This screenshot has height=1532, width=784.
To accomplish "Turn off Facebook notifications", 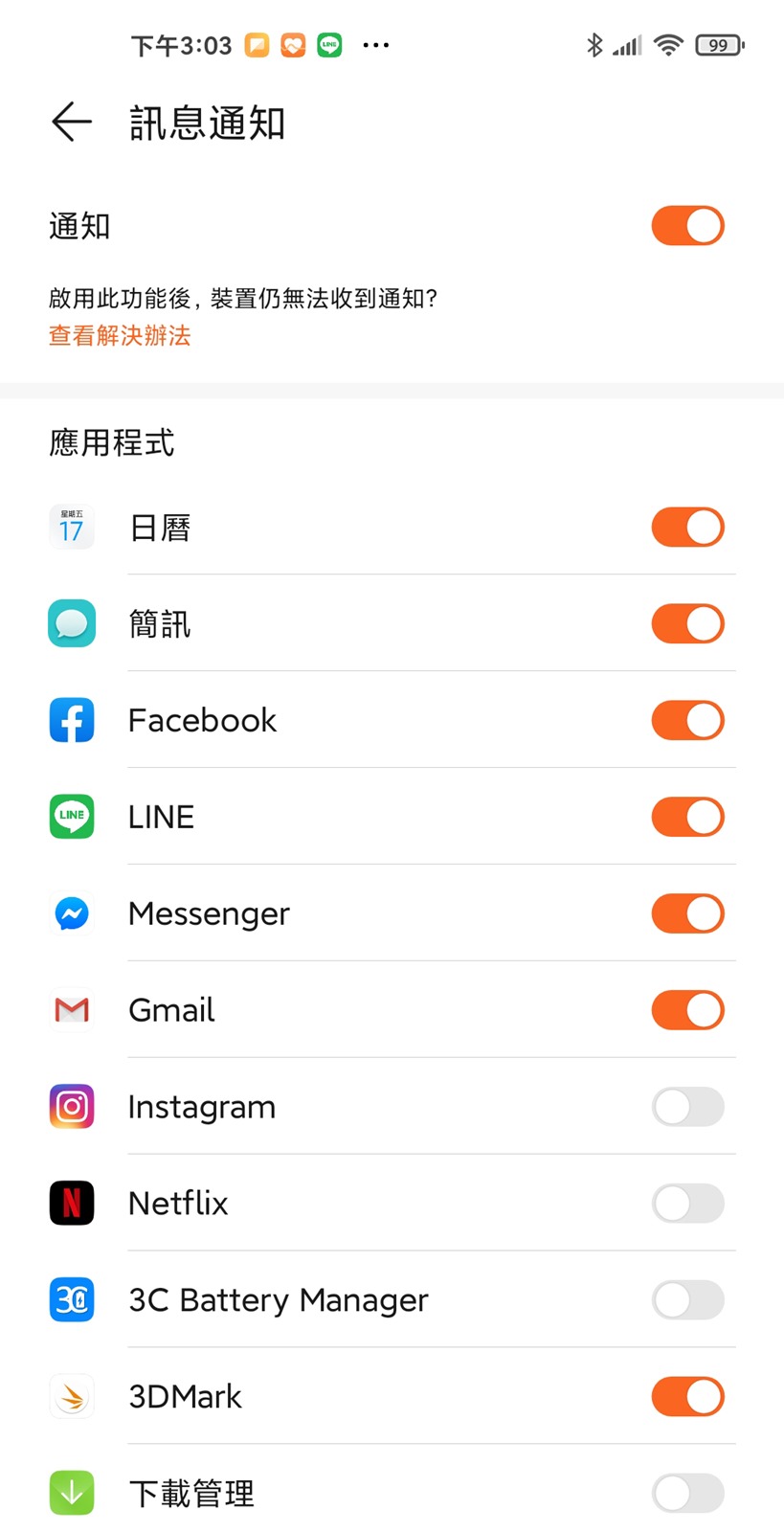I will pyautogui.click(x=687, y=721).
